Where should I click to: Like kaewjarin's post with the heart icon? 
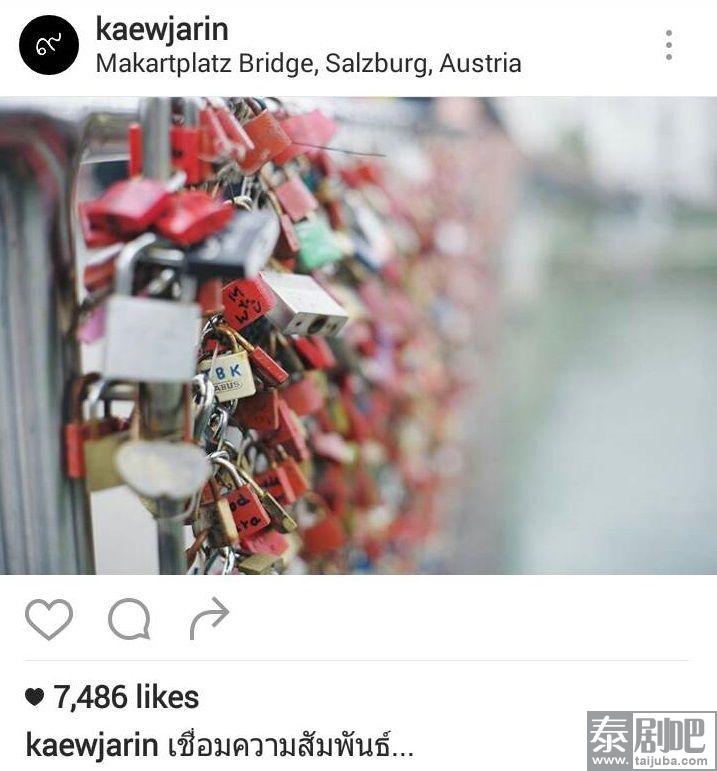click(49, 619)
